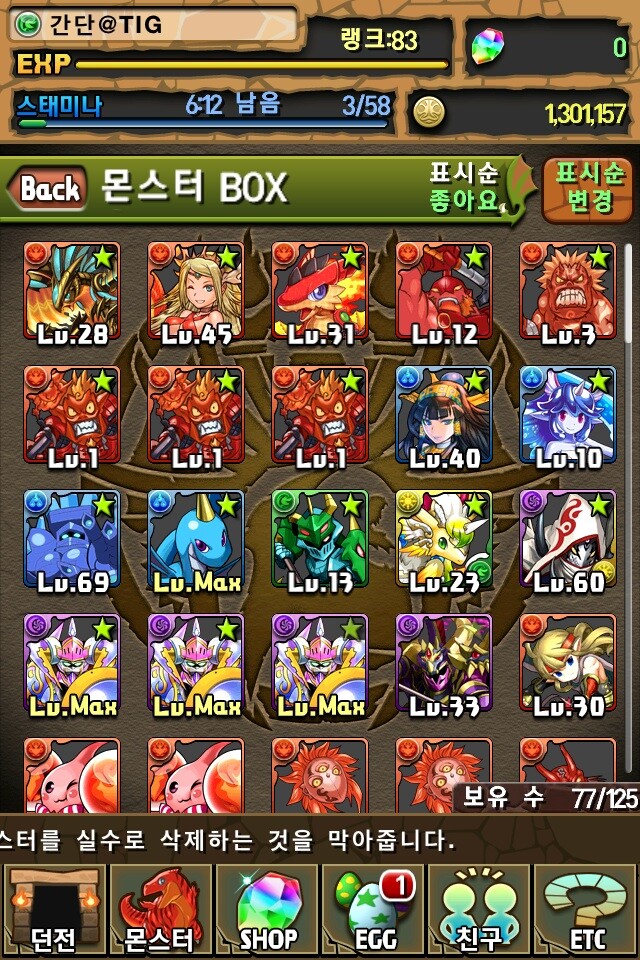Image resolution: width=640 pixels, height=960 pixels.
Task: Go to the 친구 friends tab
Action: [x=479, y=910]
